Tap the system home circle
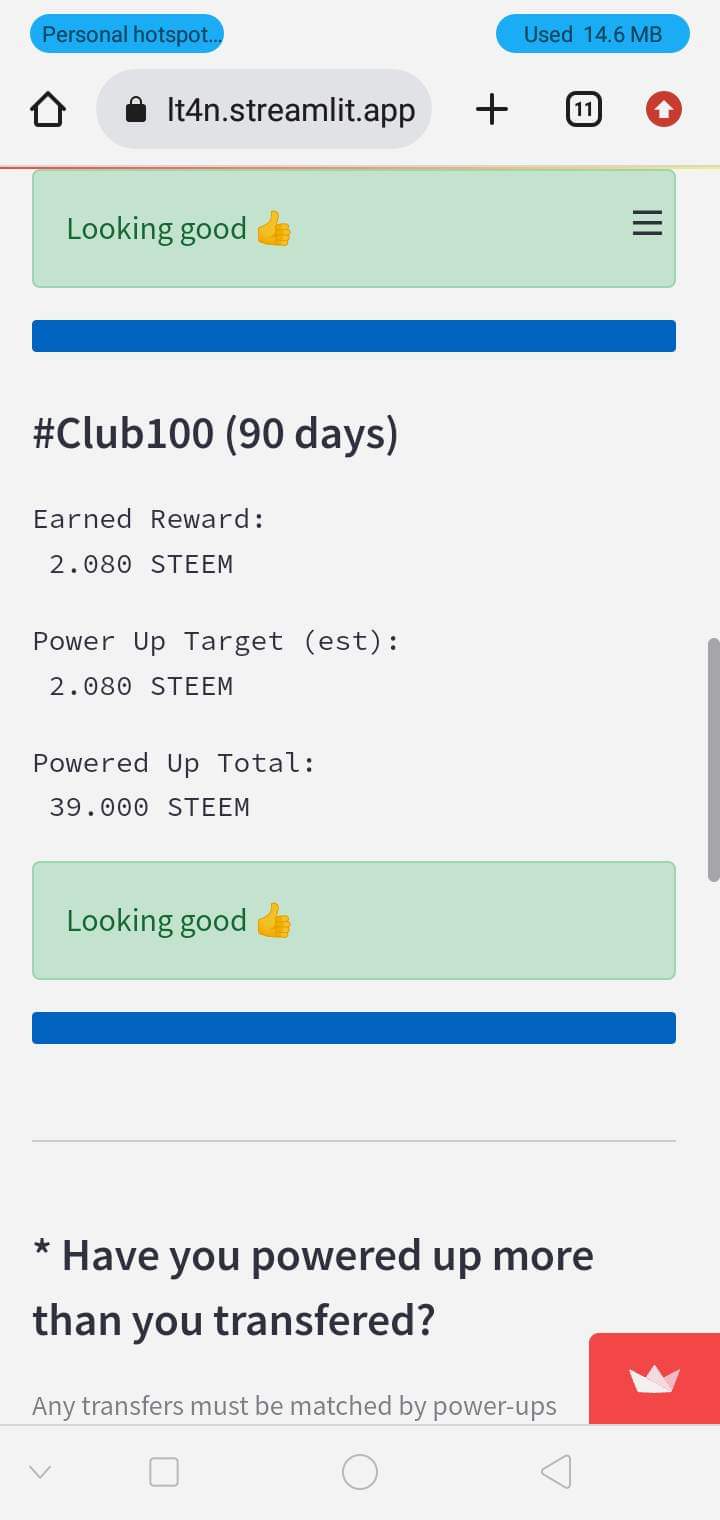720x1520 pixels. click(360, 1471)
